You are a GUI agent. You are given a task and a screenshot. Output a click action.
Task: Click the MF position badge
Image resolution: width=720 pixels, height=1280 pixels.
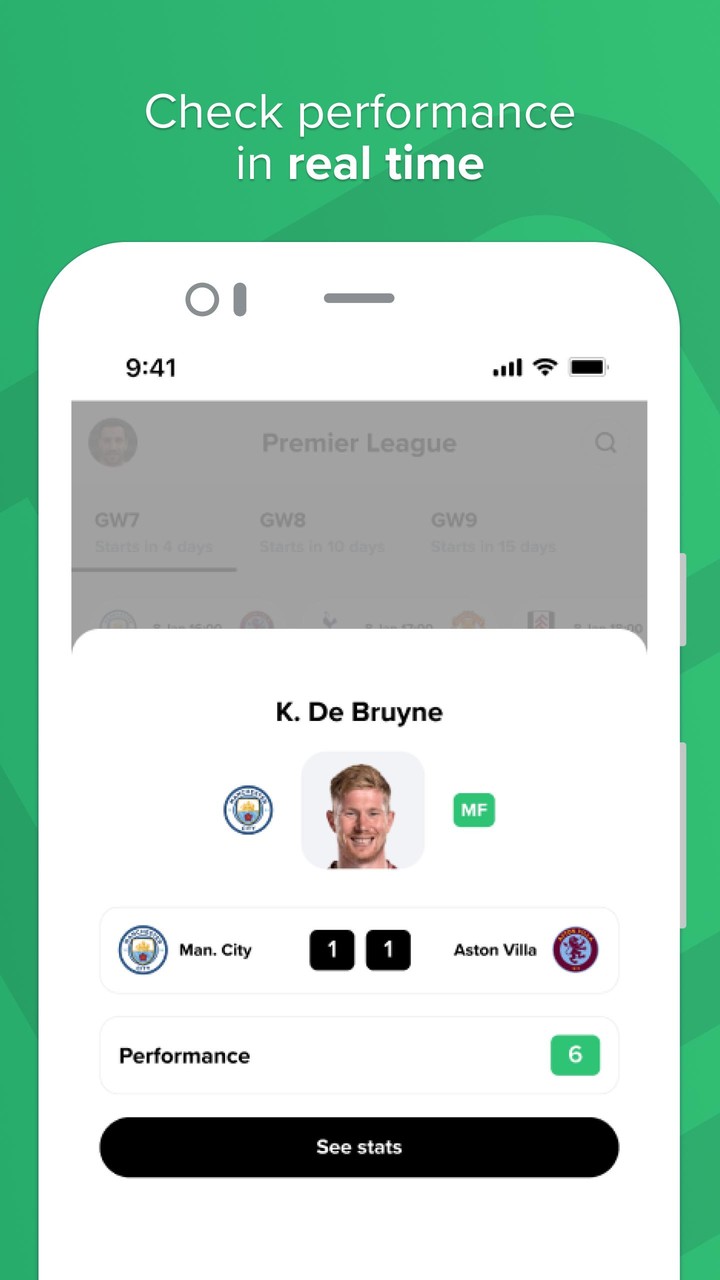pos(474,810)
